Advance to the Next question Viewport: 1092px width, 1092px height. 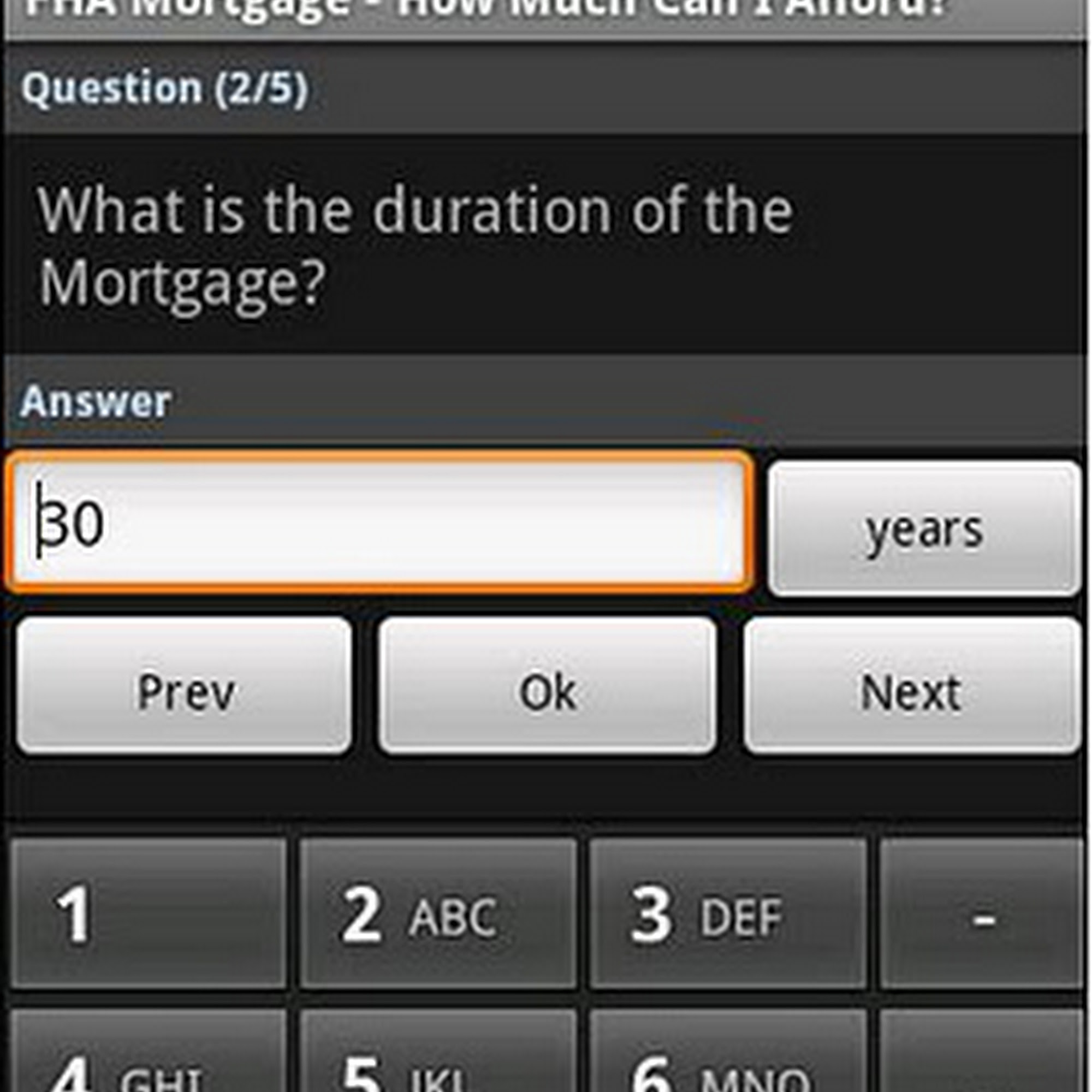click(911, 685)
